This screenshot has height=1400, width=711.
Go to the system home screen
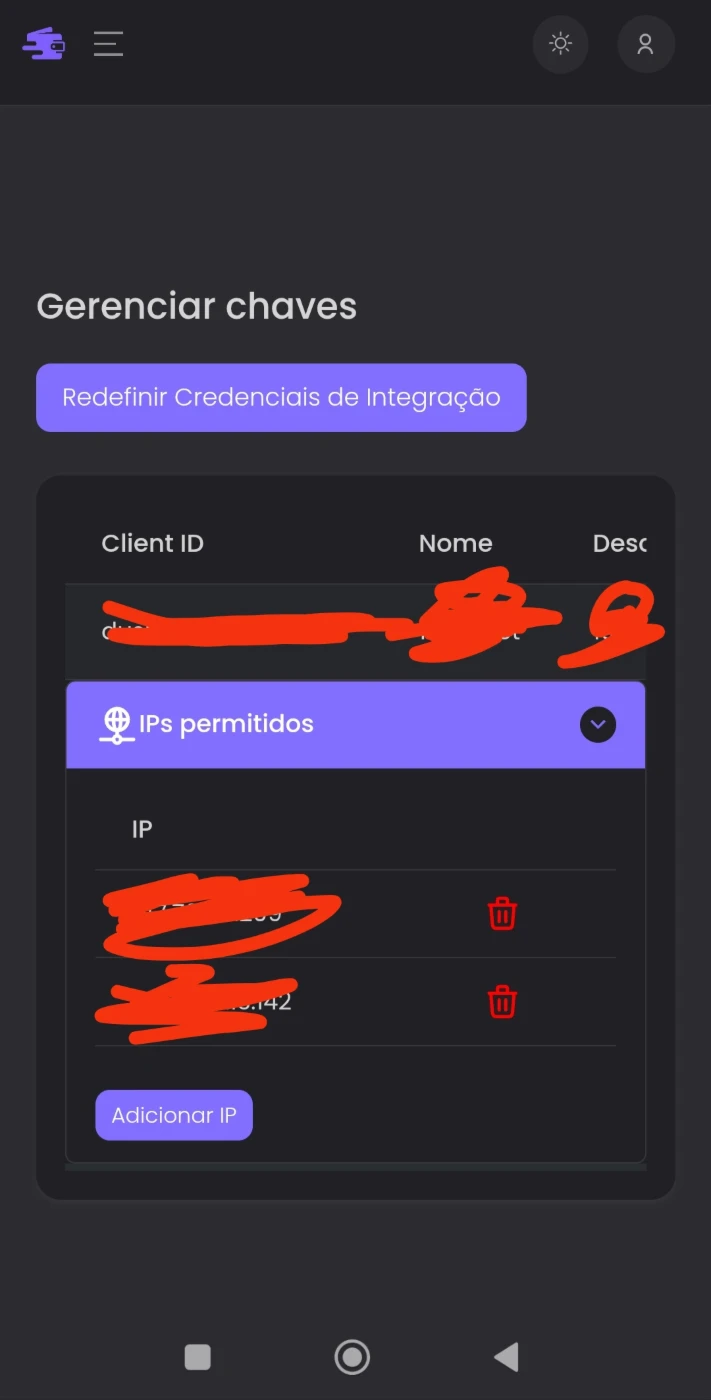click(352, 1357)
